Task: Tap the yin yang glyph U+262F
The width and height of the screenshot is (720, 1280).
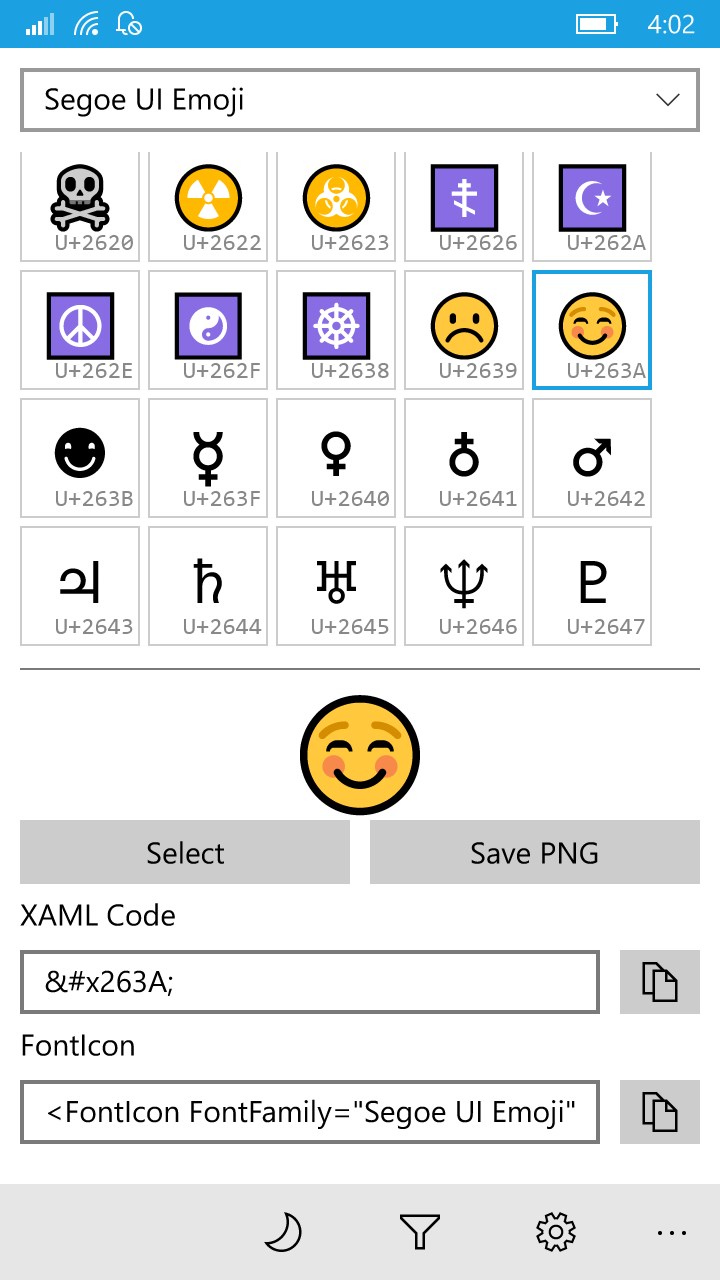Action: pos(208,330)
